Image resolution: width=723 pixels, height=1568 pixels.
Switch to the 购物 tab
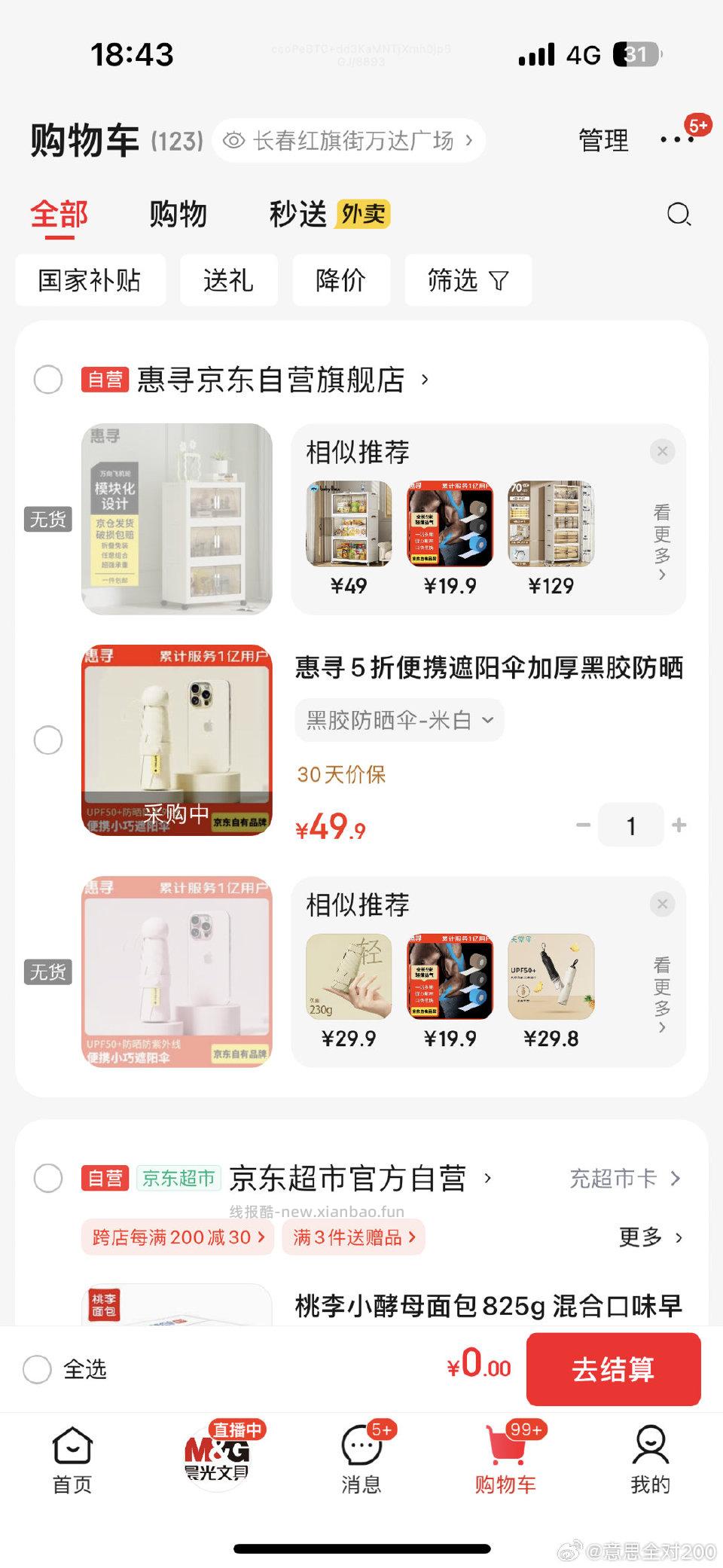[x=178, y=215]
